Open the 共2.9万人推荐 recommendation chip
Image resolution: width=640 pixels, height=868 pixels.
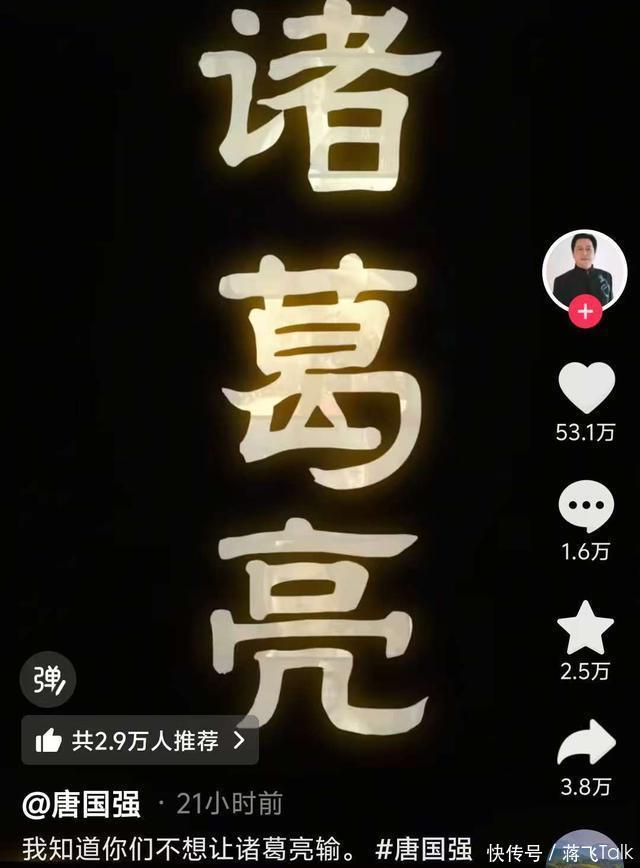click(x=140, y=740)
